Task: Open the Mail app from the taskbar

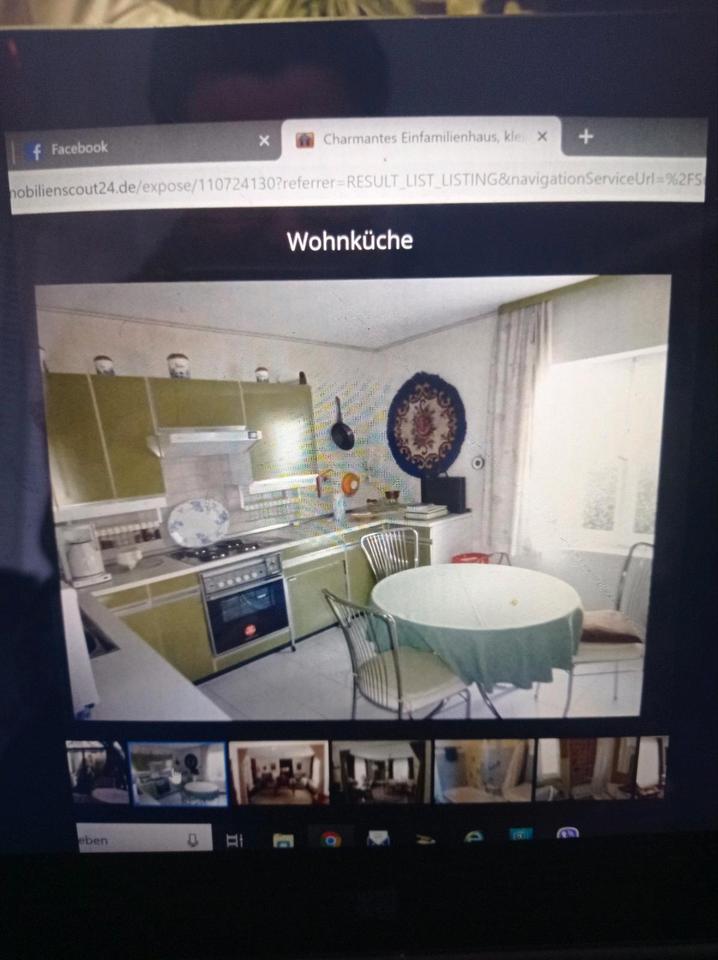Action: 377,839
